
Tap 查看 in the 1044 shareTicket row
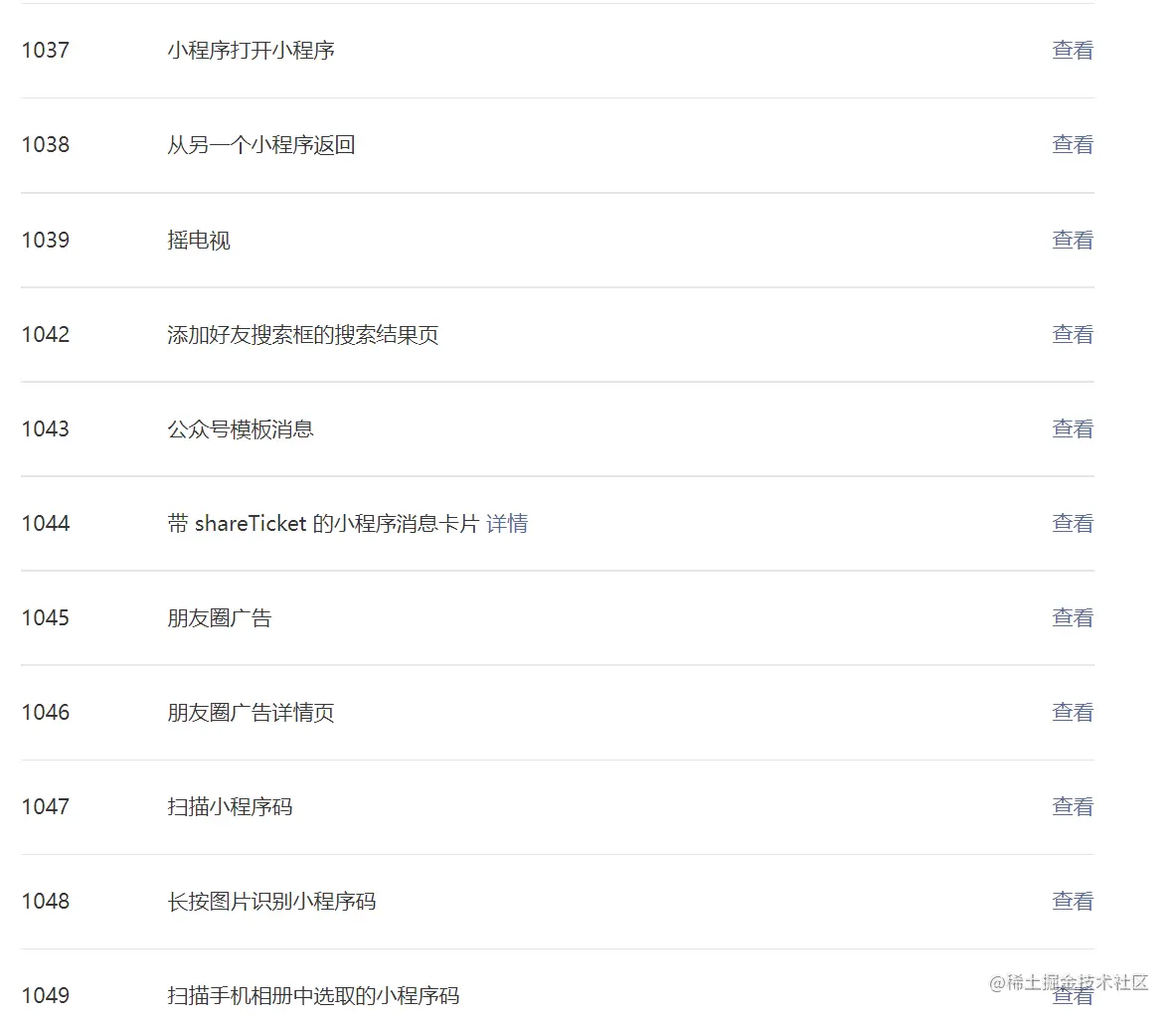click(x=1073, y=523)
